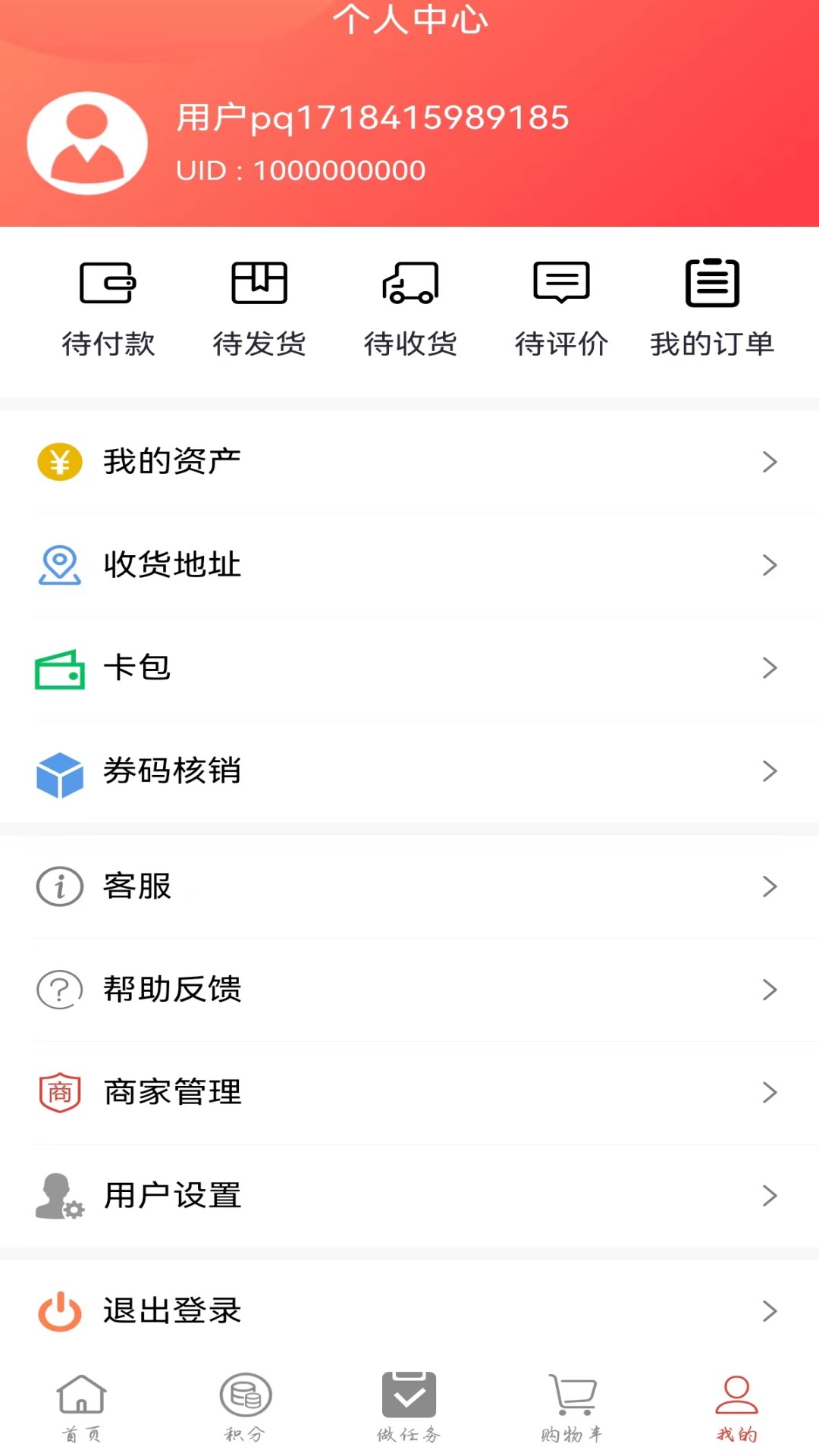
Task: Switch to the 做任务 tasks tab
Action: click(409, 1407)
